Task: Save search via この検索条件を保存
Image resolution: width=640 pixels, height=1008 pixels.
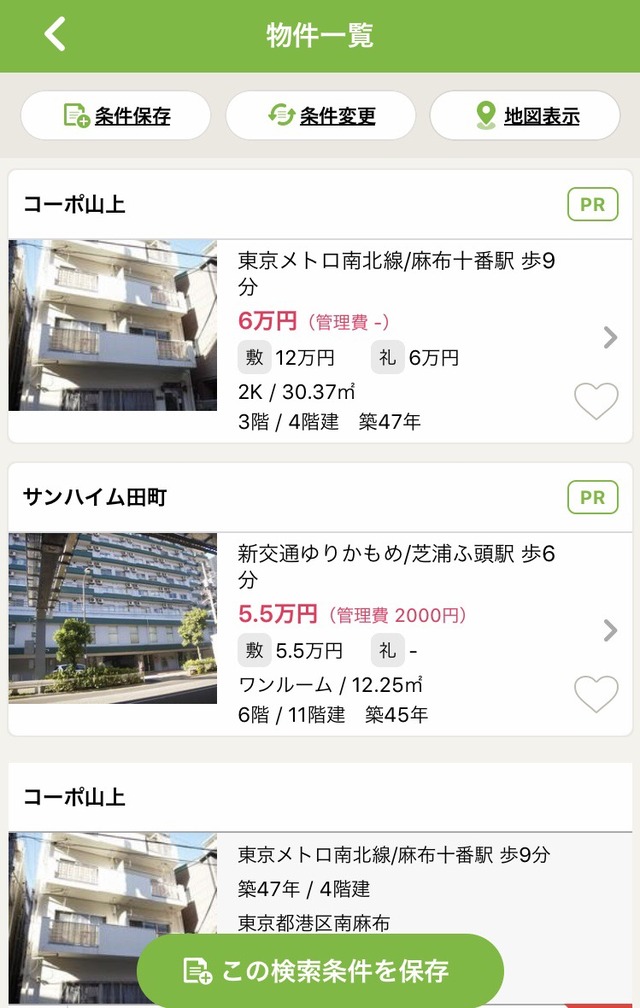Action: (x=320, y=970)
